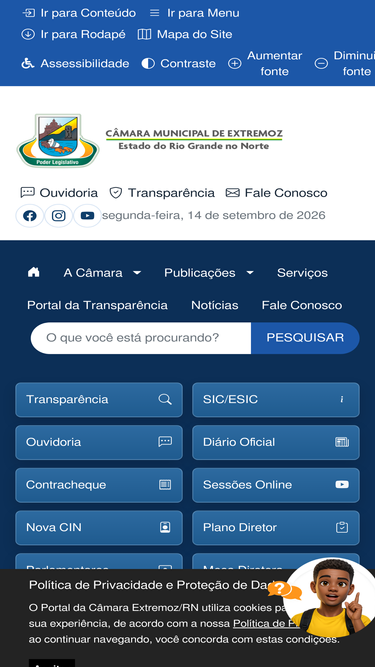Screen dimensions: 375x667
Task: Open the Contracheque tile
Action: coord(99,485)
